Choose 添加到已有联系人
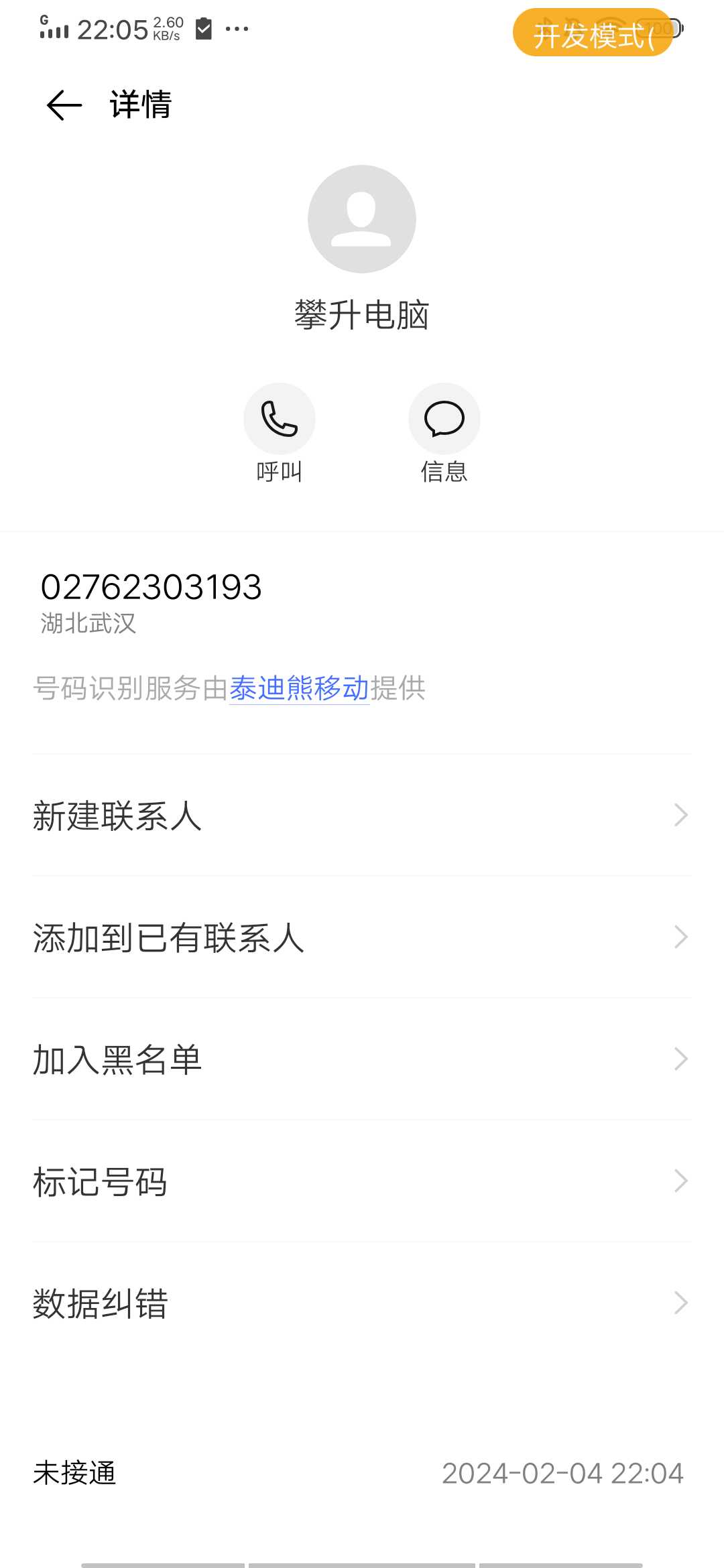724x1568 pixels. (x=362, y=937)
